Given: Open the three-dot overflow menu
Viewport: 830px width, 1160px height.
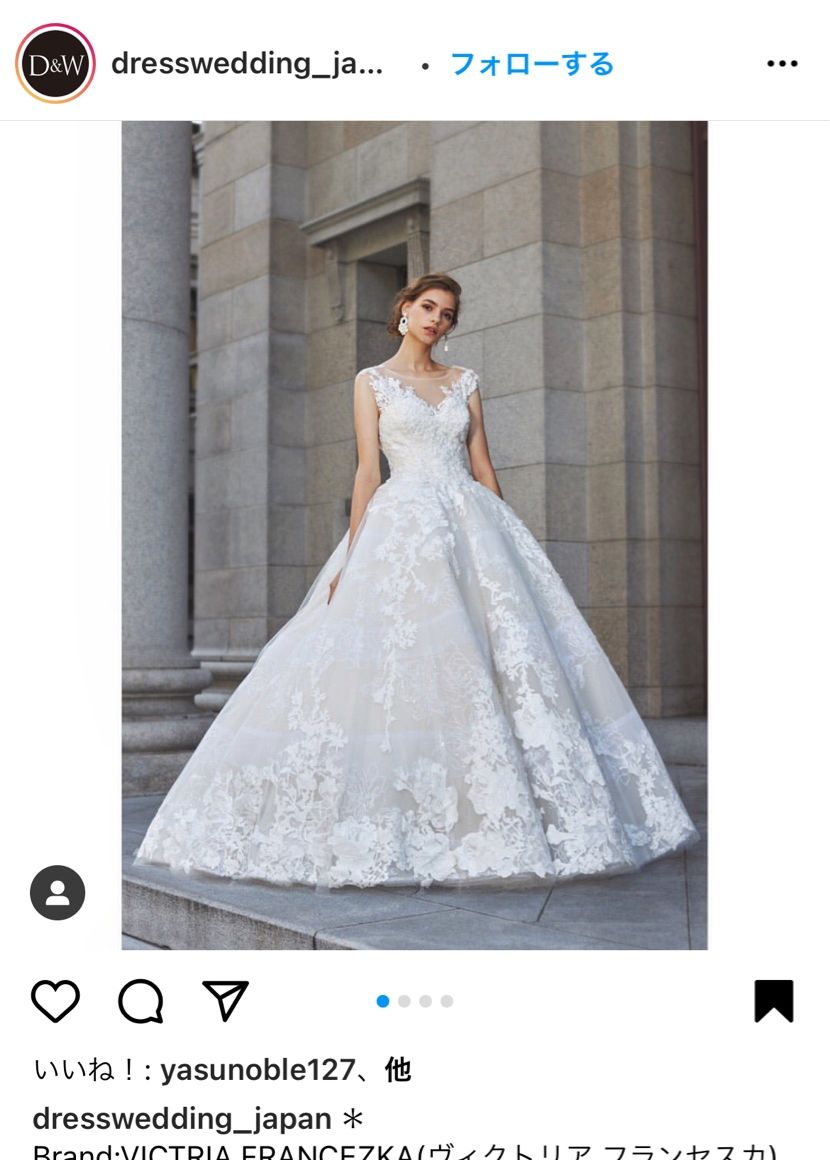Looking at the screenshot, I should click(x=782, y=64).
